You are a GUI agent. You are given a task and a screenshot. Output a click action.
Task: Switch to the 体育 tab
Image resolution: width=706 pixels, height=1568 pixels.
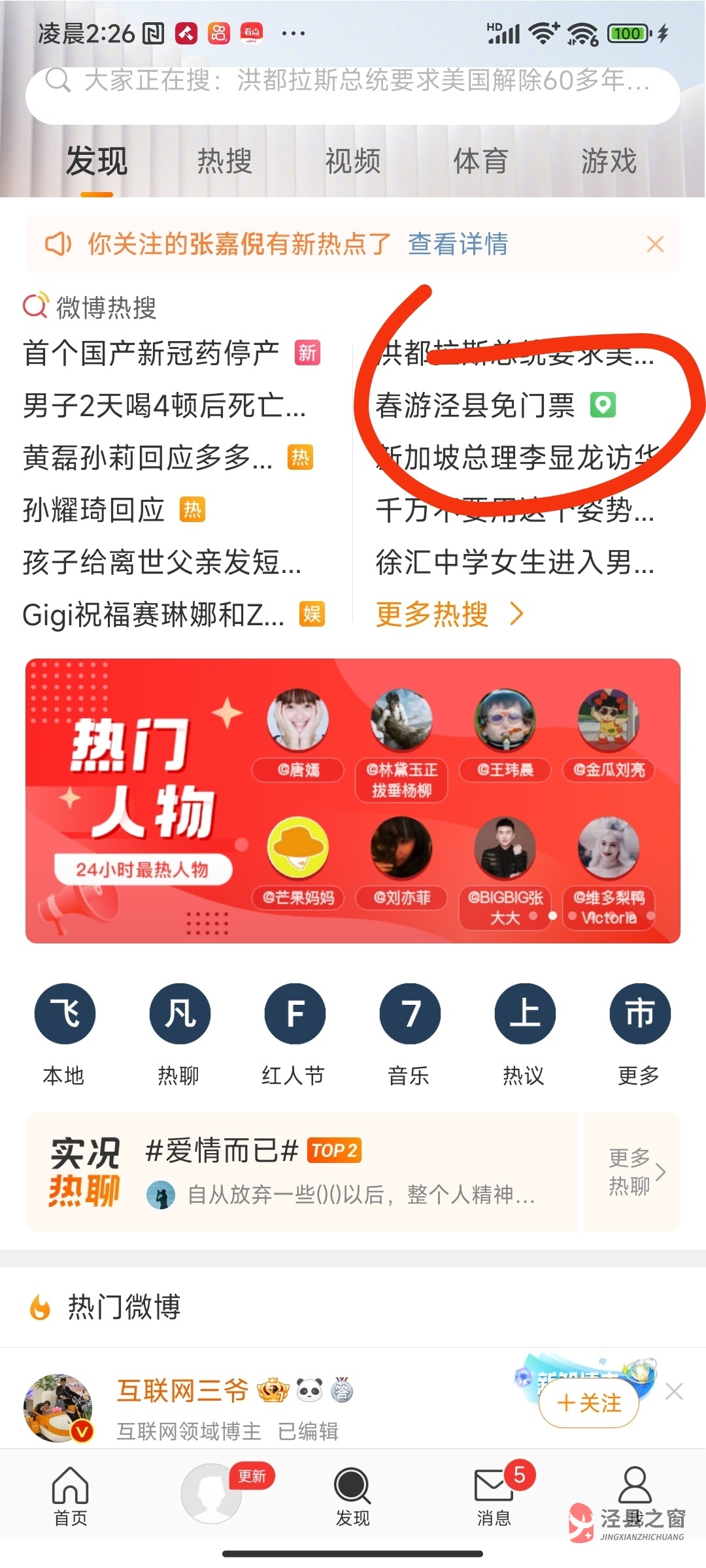pos(480,161)
